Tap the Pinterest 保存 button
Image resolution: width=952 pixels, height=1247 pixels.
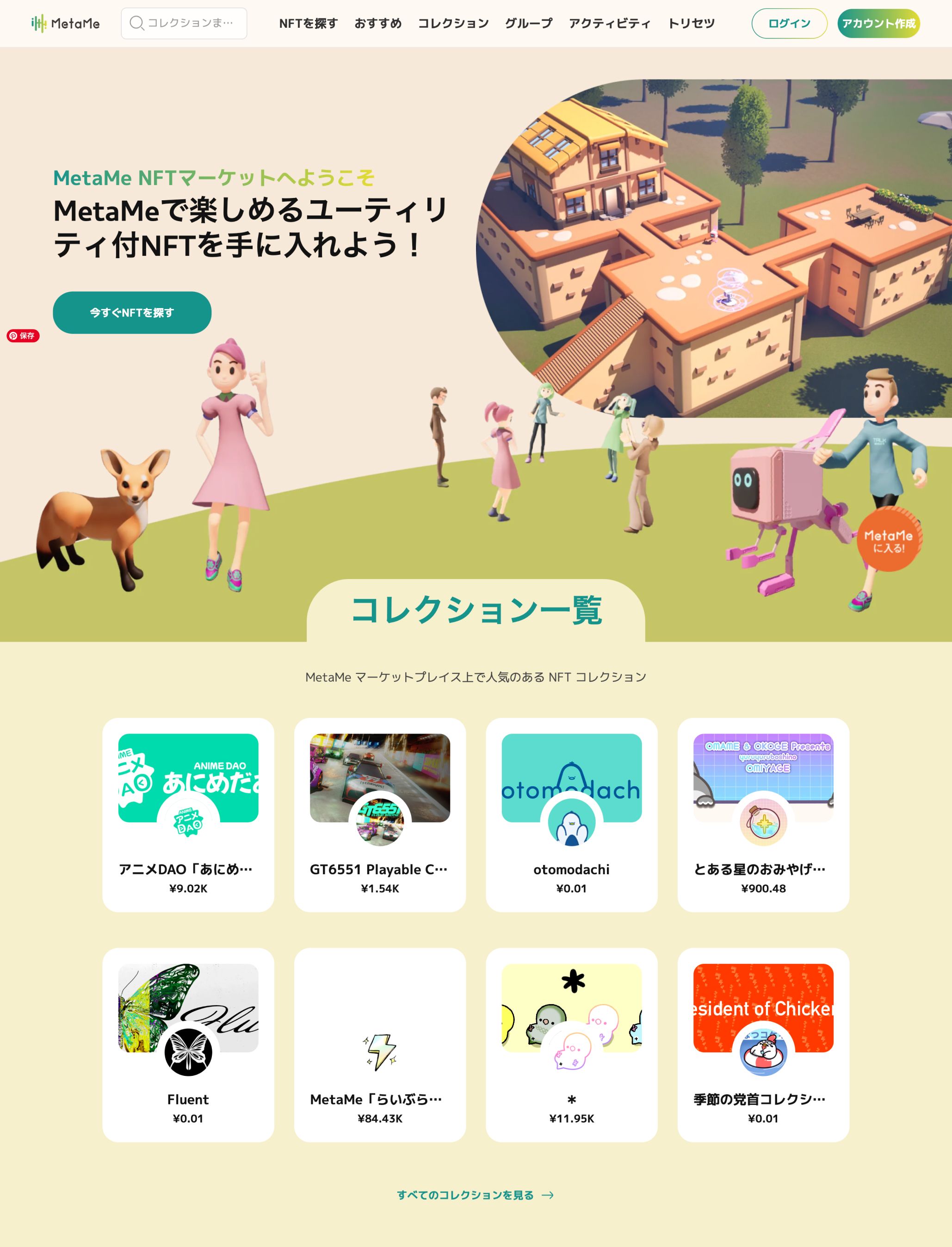pyautogui.click(x=23, y=335)
